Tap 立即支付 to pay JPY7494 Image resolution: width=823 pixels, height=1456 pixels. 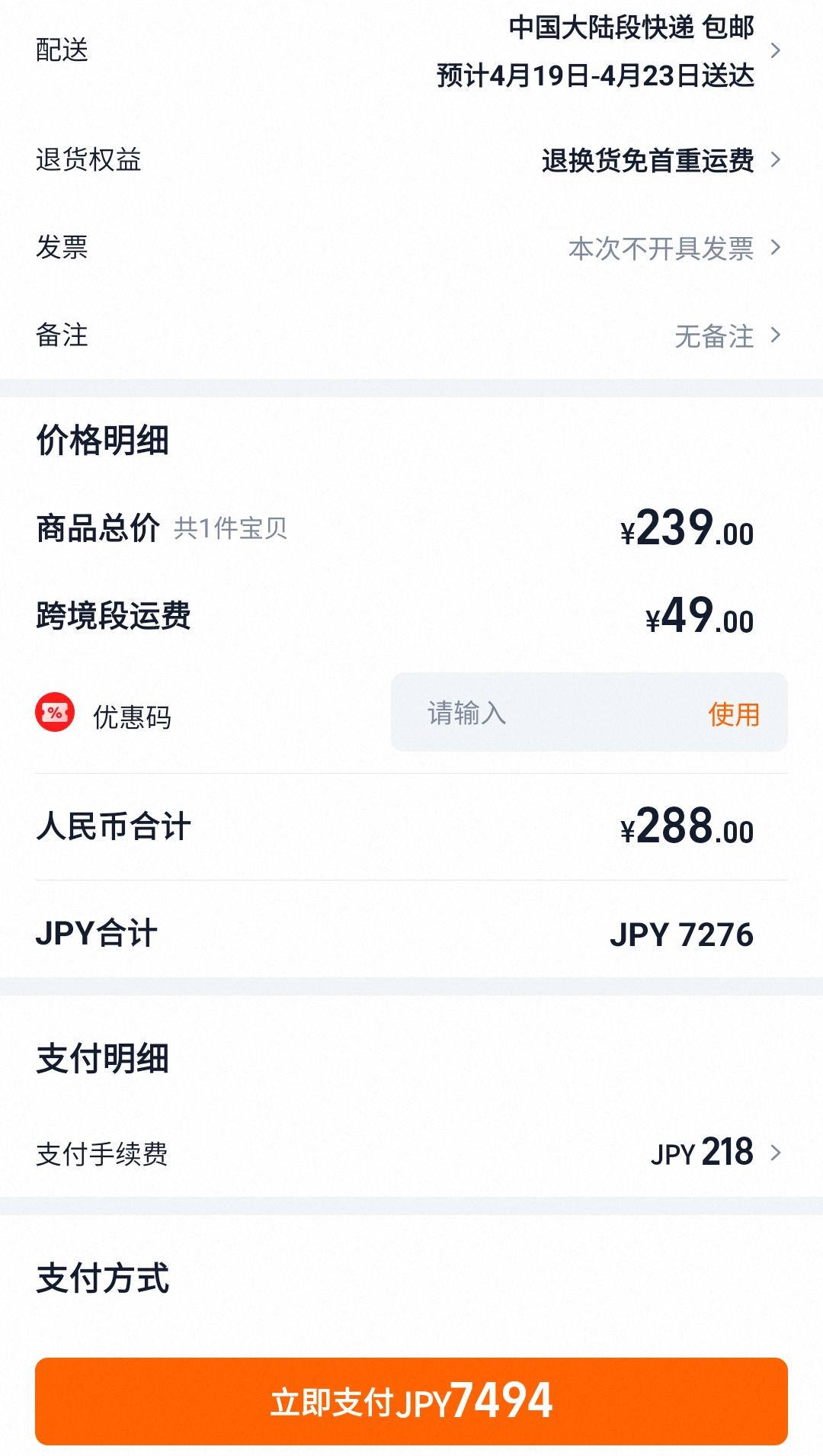click(411, 1401)
